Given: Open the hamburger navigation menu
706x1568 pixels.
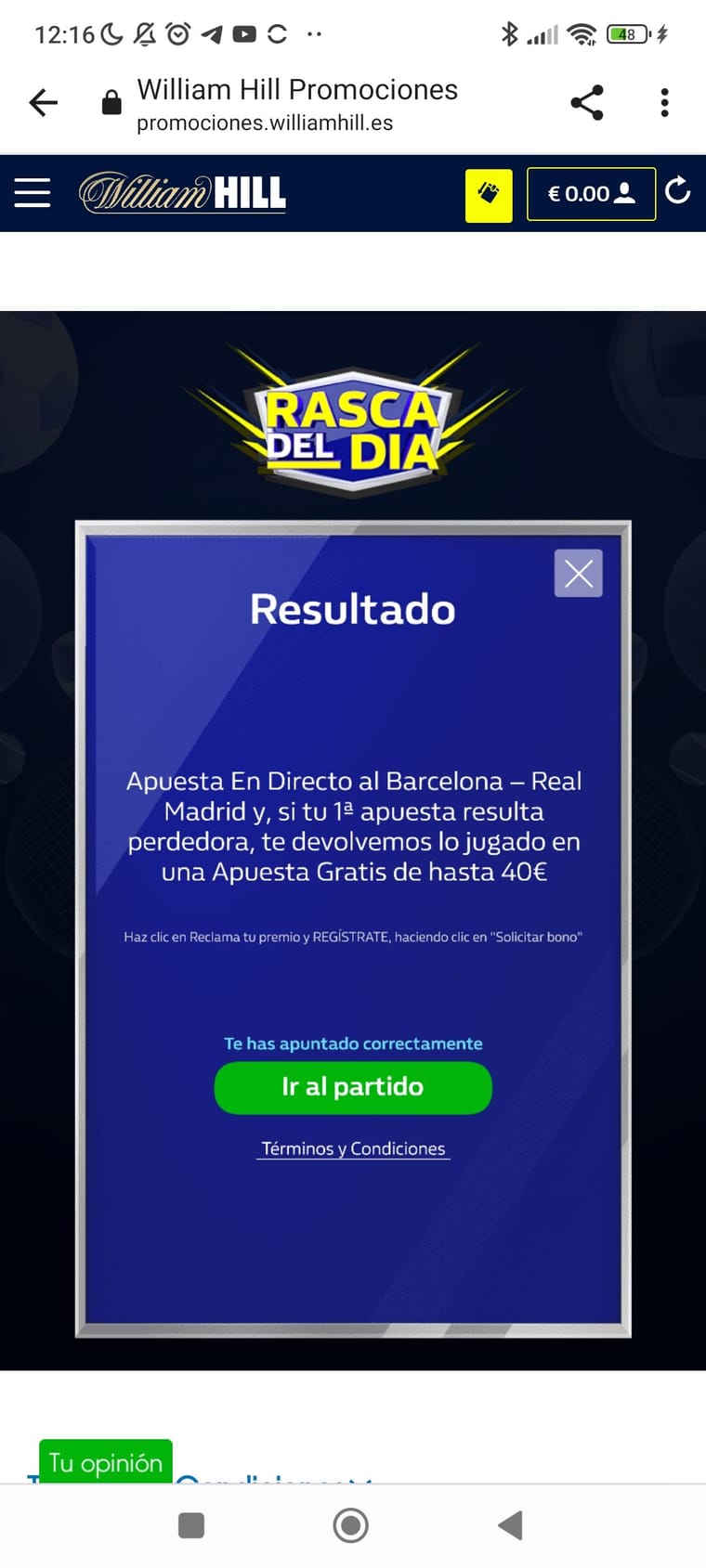Looking at the screenshot, I should [x=33, y=193].
